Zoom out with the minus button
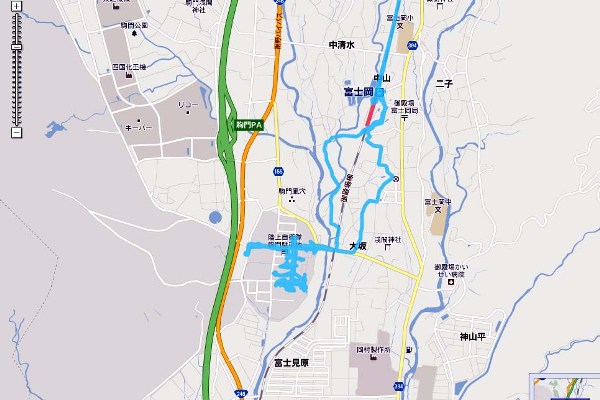This screenshot has width=600, height=400. click(17, 131)
